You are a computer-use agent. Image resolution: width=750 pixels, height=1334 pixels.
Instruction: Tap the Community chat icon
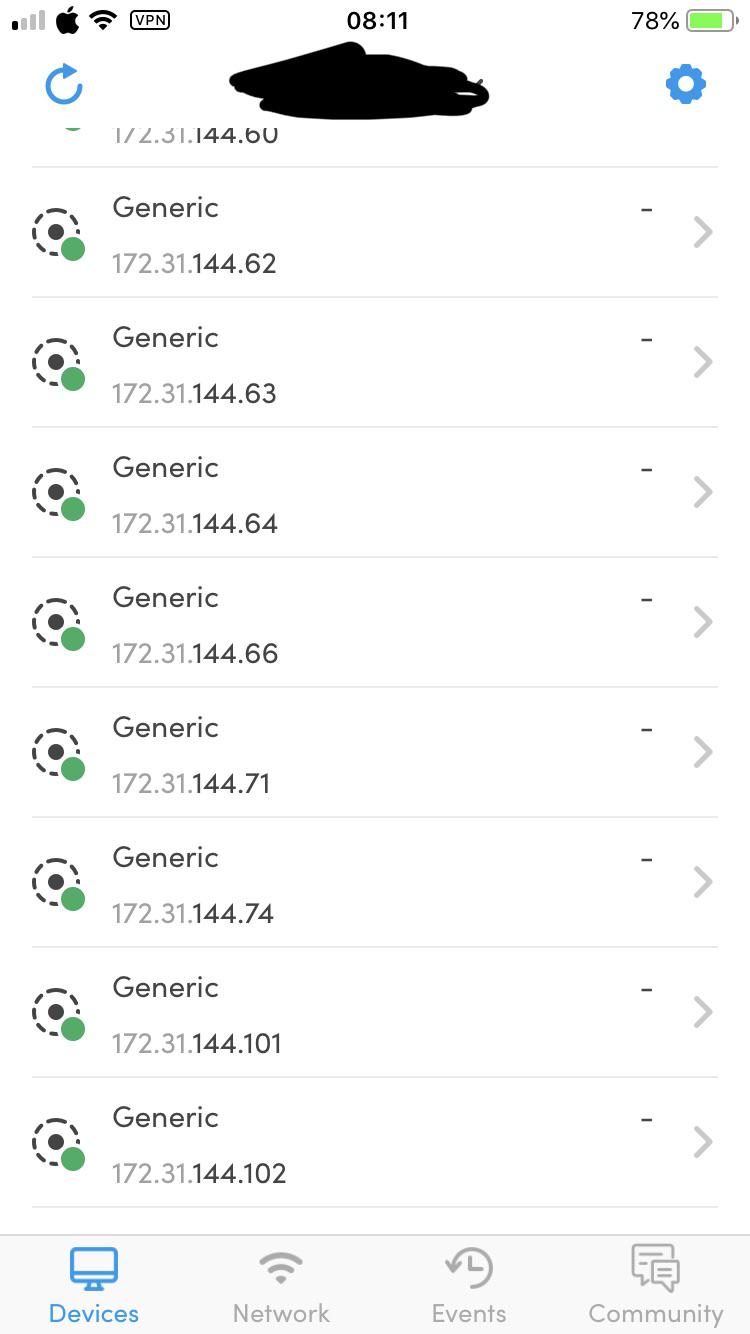655,1267
